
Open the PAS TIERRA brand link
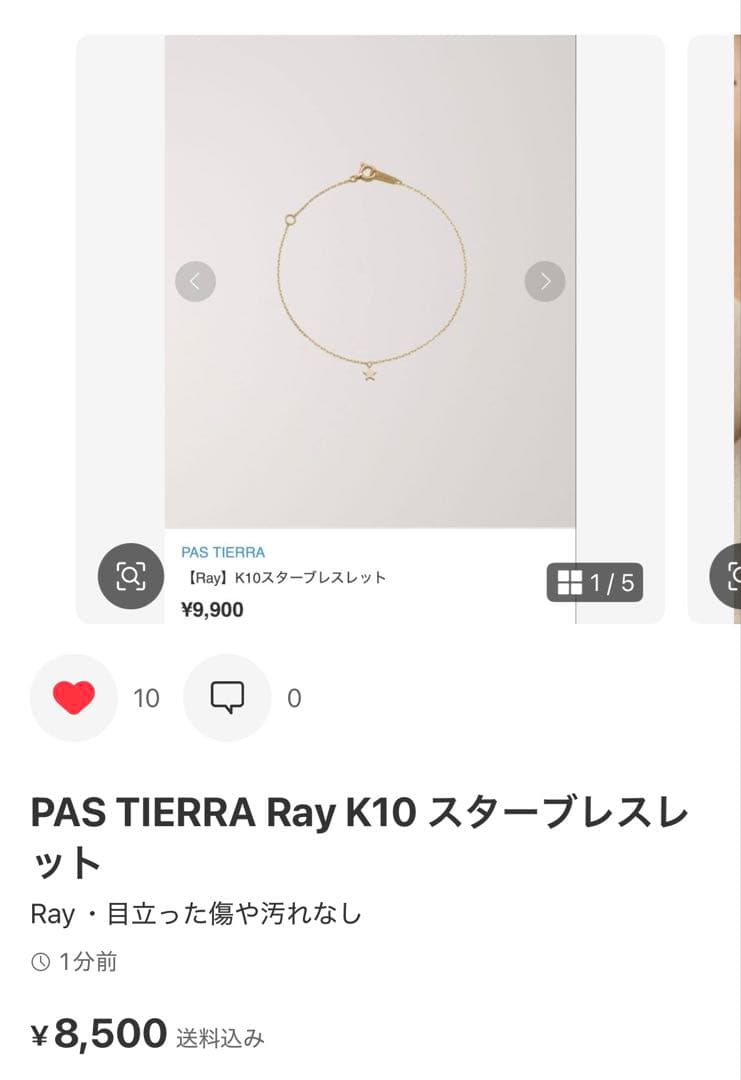click(x=222, y=551)
